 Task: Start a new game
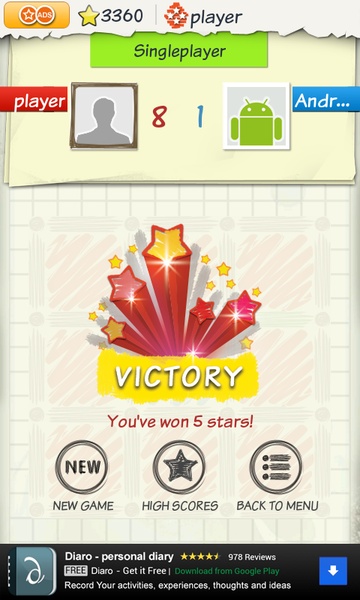click(x=82, y=468)
